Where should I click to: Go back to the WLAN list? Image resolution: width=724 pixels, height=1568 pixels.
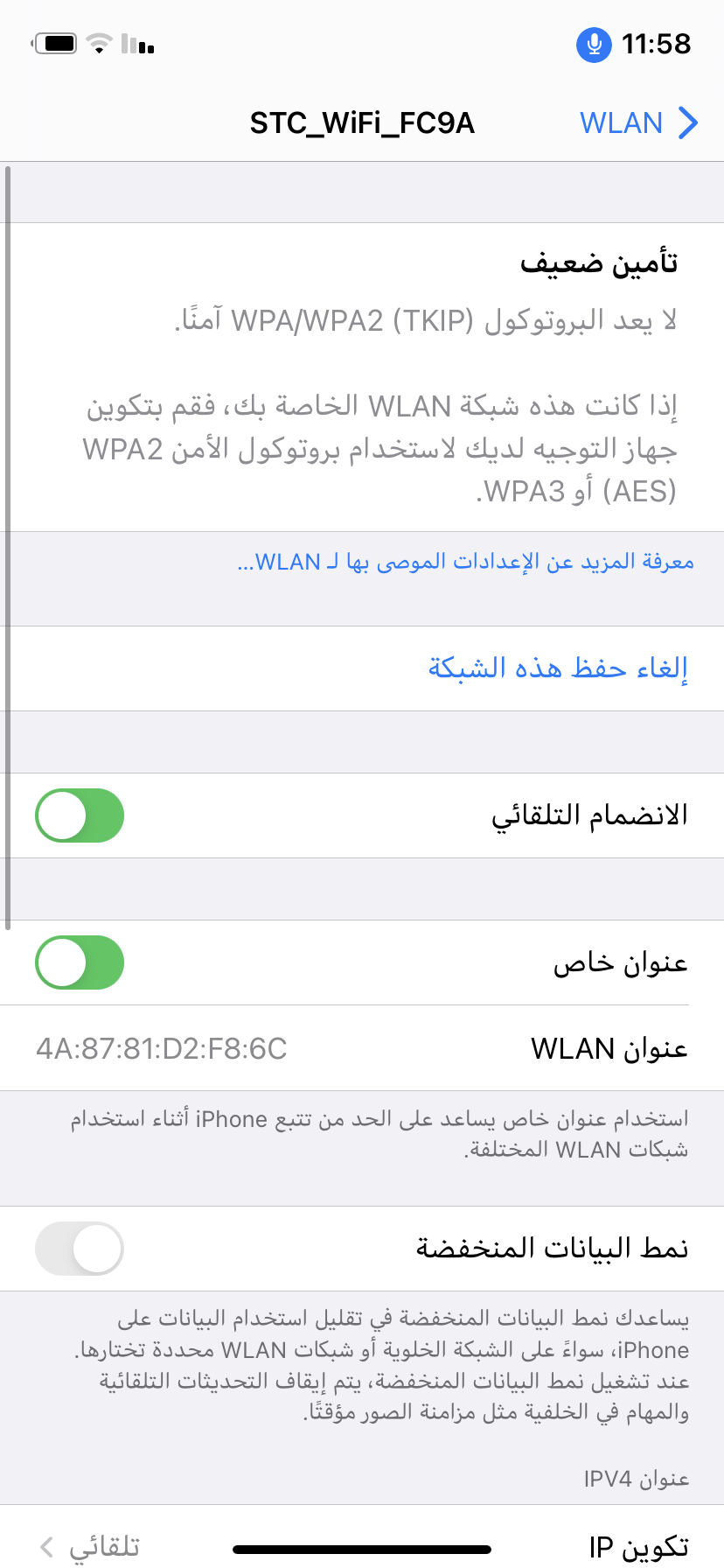coord(638,123)
